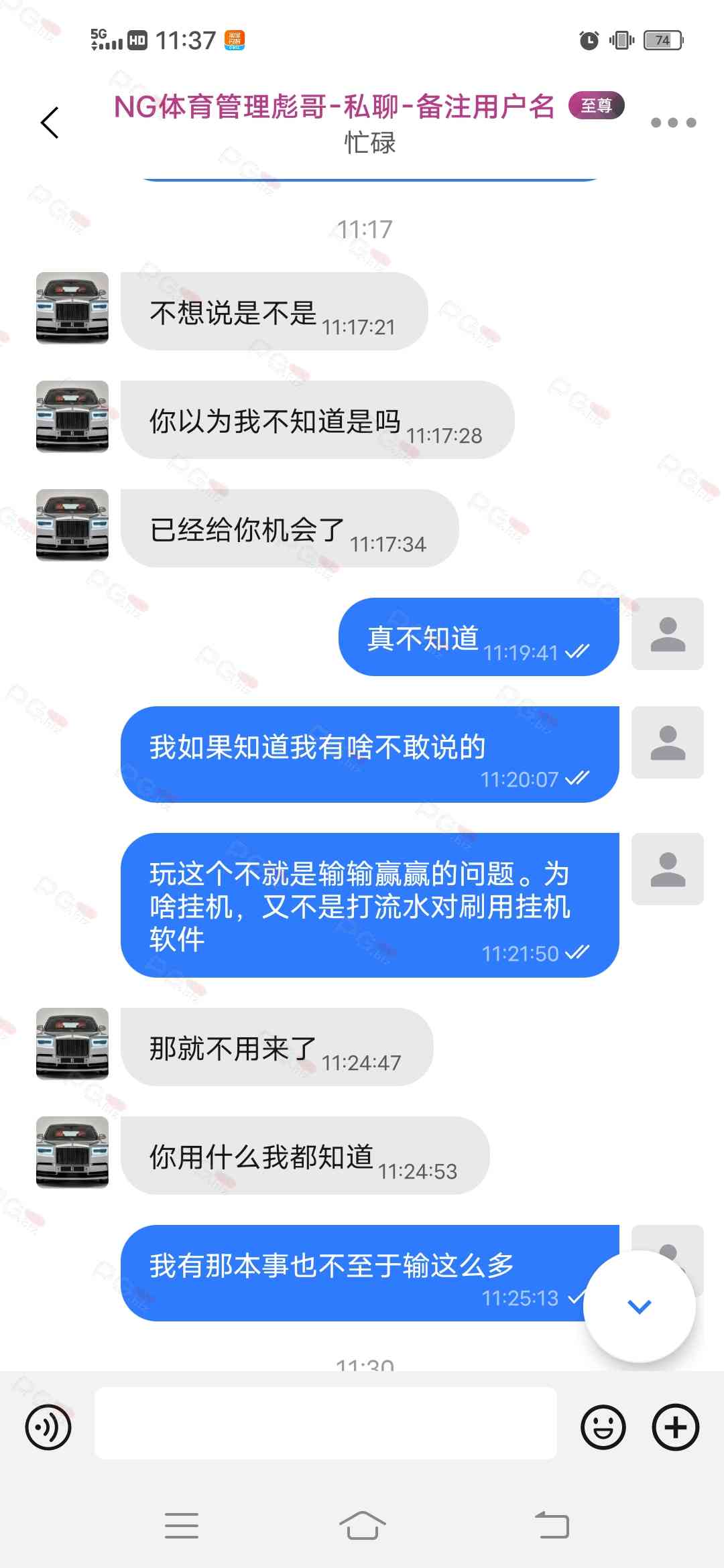Open recent apps from navigation bar
This screenshot has height=1568, width=724.
coord(182,1525)
